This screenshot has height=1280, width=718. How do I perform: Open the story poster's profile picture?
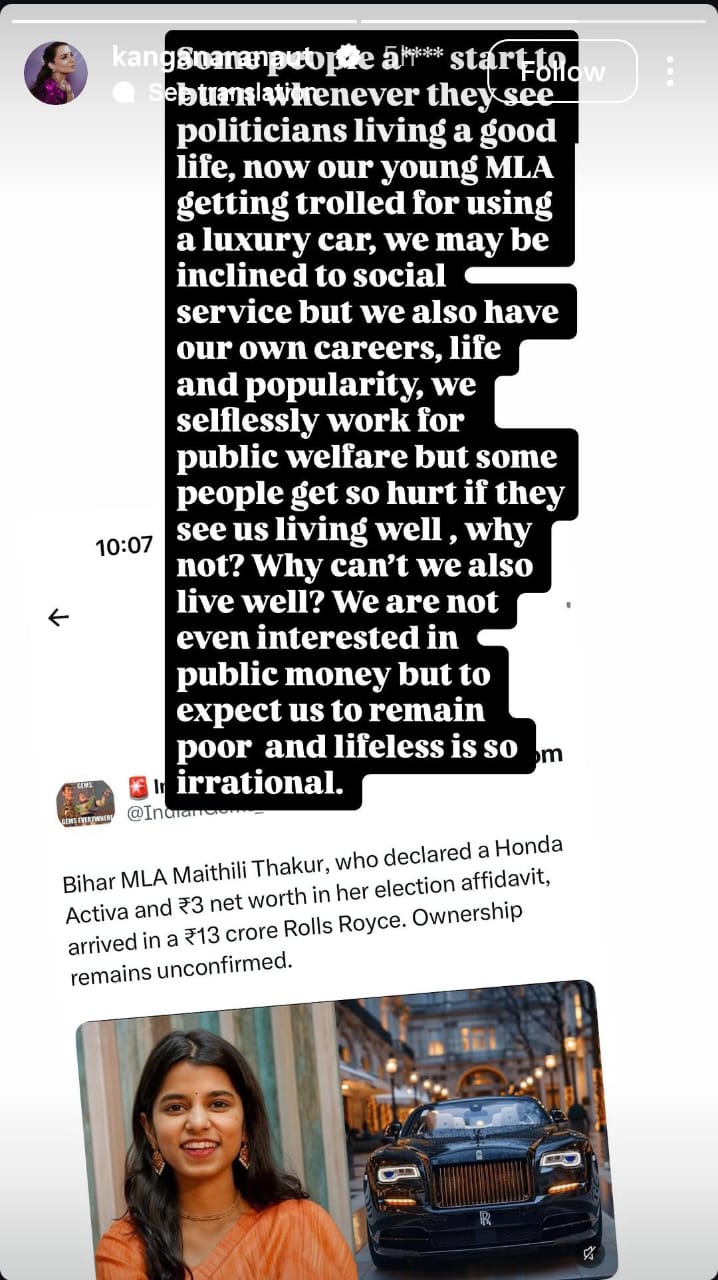[x=56, y=73]
